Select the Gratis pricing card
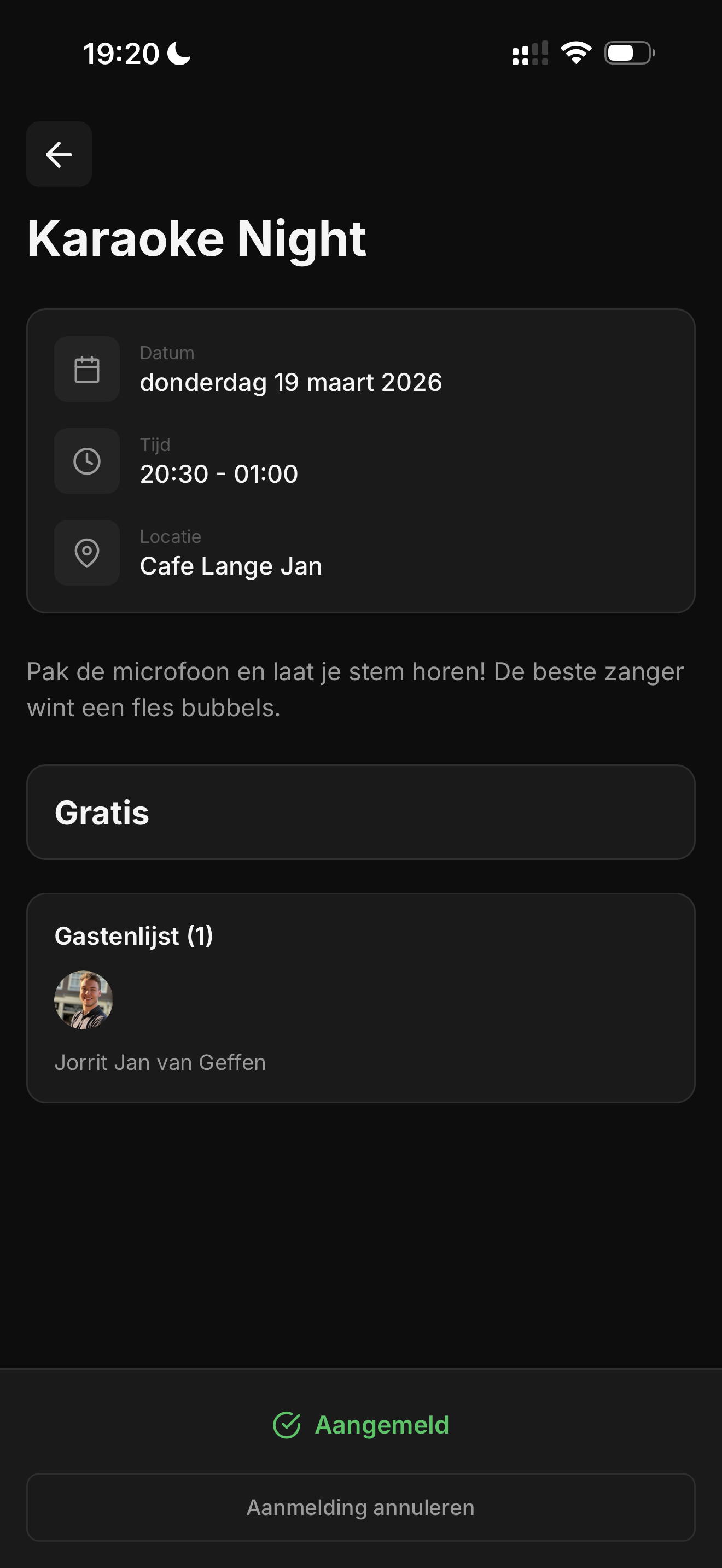 [361, 811]
